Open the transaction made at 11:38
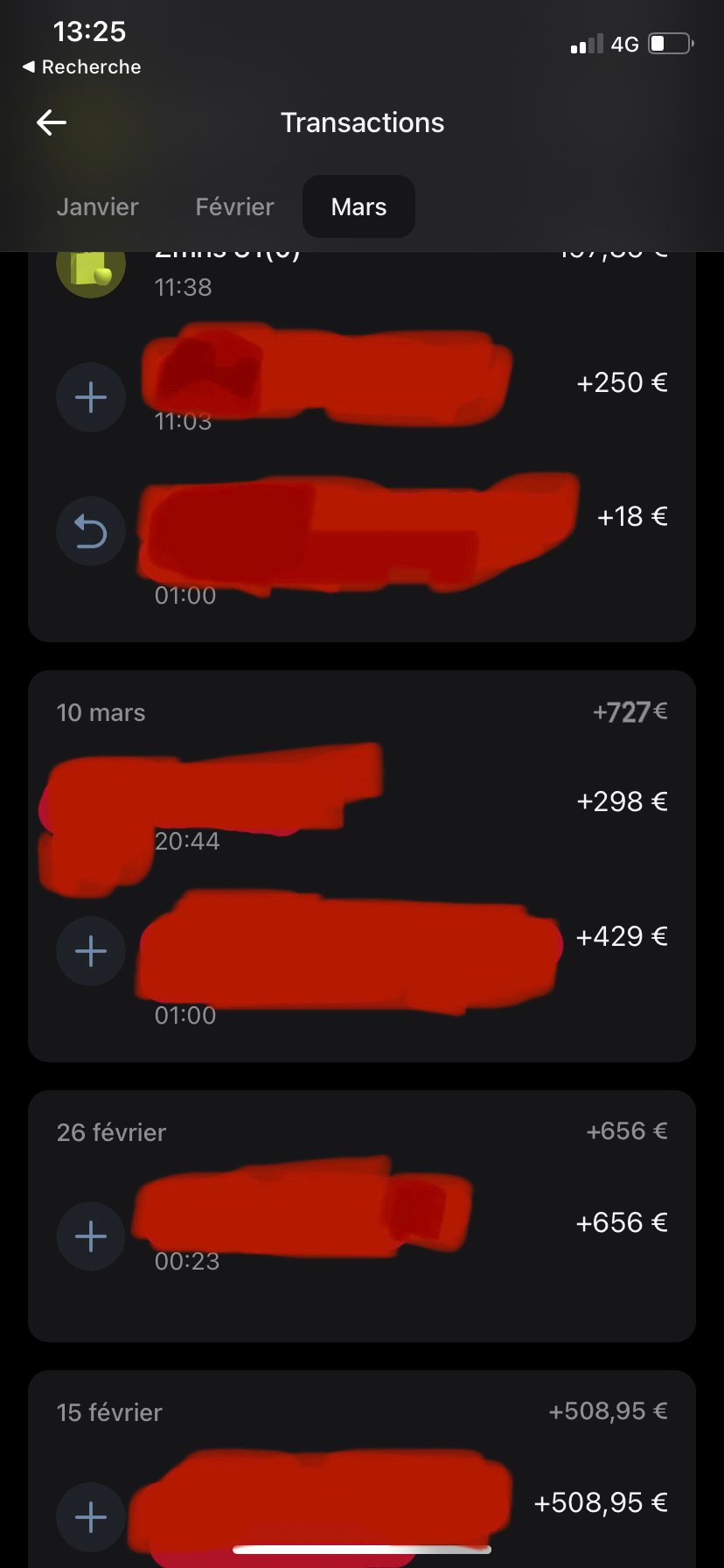Image resolution: width=724 pixels, height=1568 pixels. [x=362, y=271]
